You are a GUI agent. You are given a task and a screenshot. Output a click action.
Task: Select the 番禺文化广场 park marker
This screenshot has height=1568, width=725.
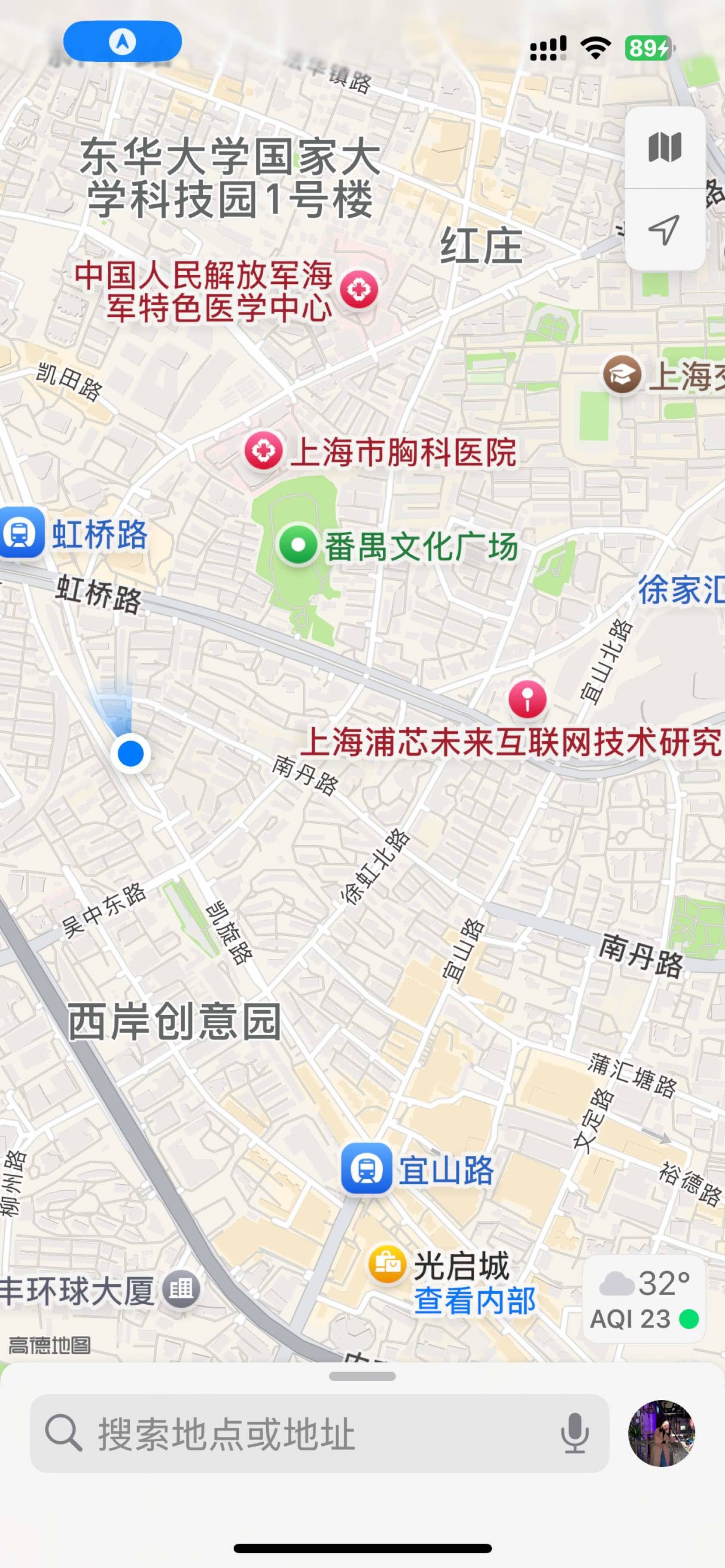(298, 544)
